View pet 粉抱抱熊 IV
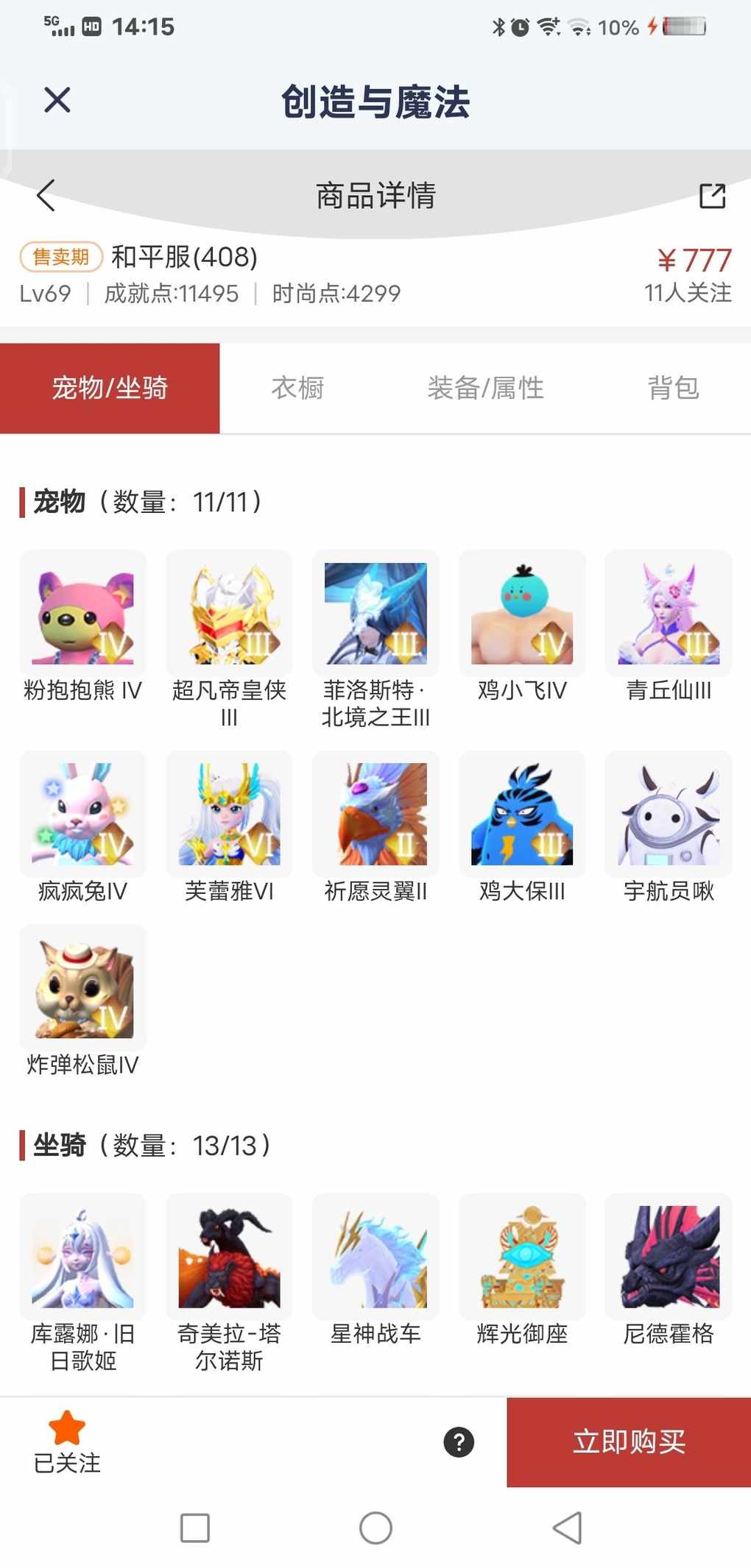The image size is (751, 1568). [x=82, y=614]
